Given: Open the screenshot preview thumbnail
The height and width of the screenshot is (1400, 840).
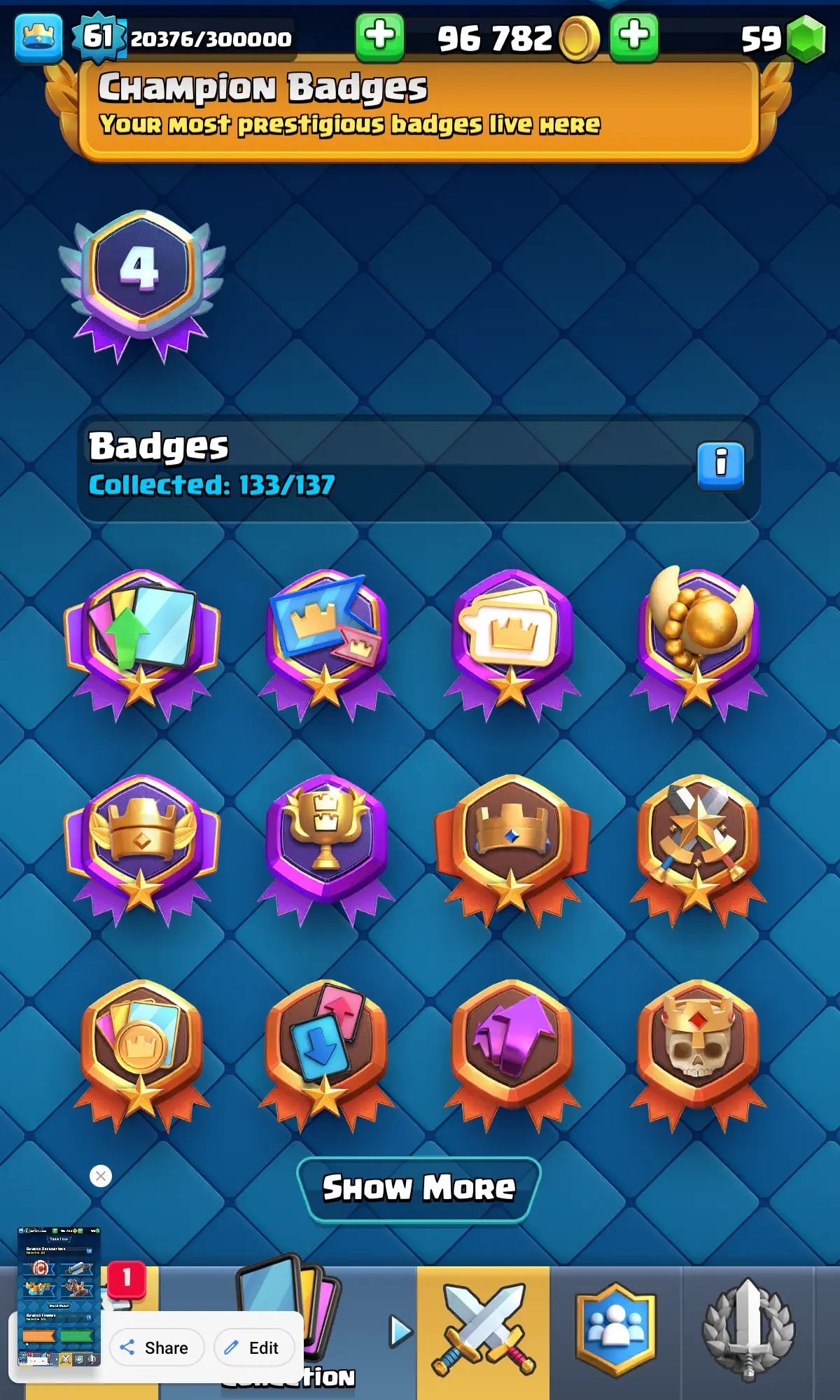Looking at the screenshot, I should [x=59, y=1295].
